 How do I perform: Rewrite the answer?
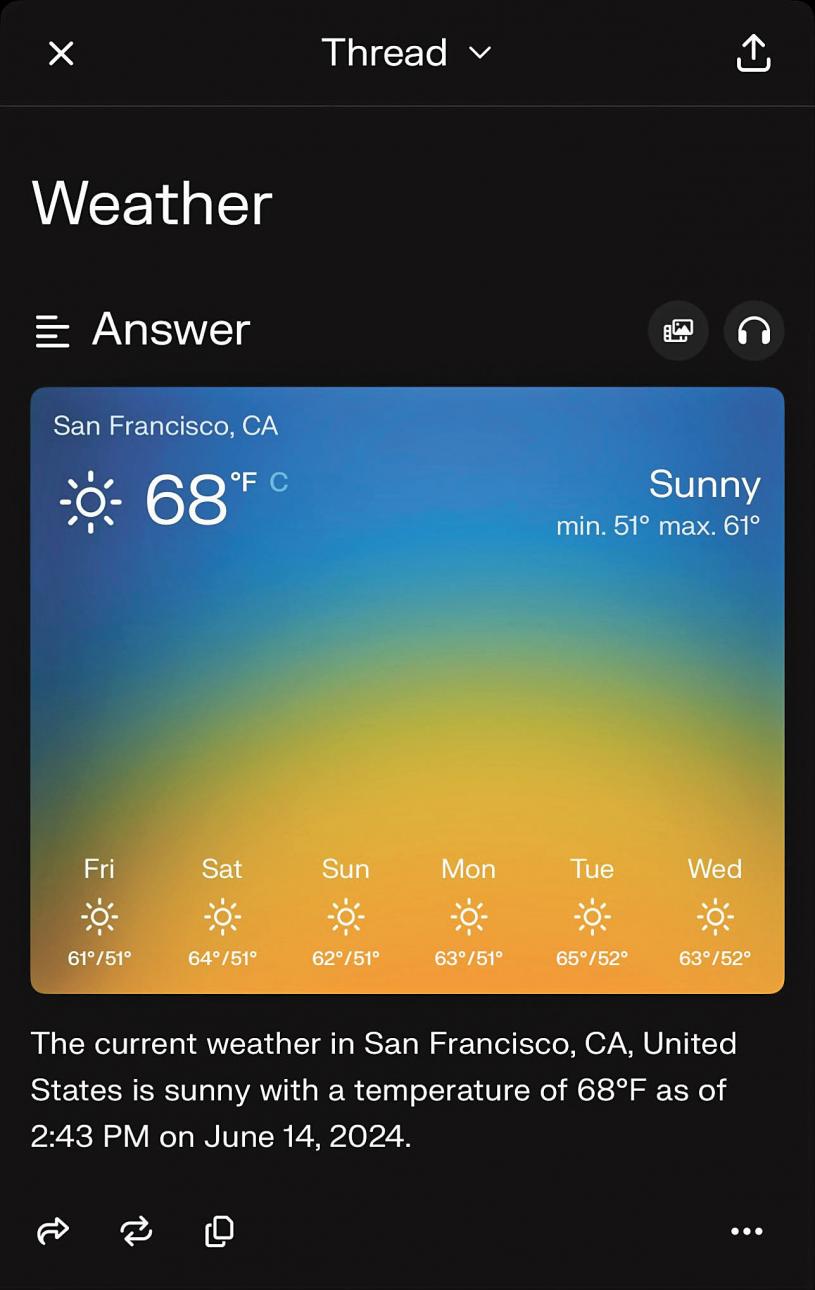point(136,1231)
